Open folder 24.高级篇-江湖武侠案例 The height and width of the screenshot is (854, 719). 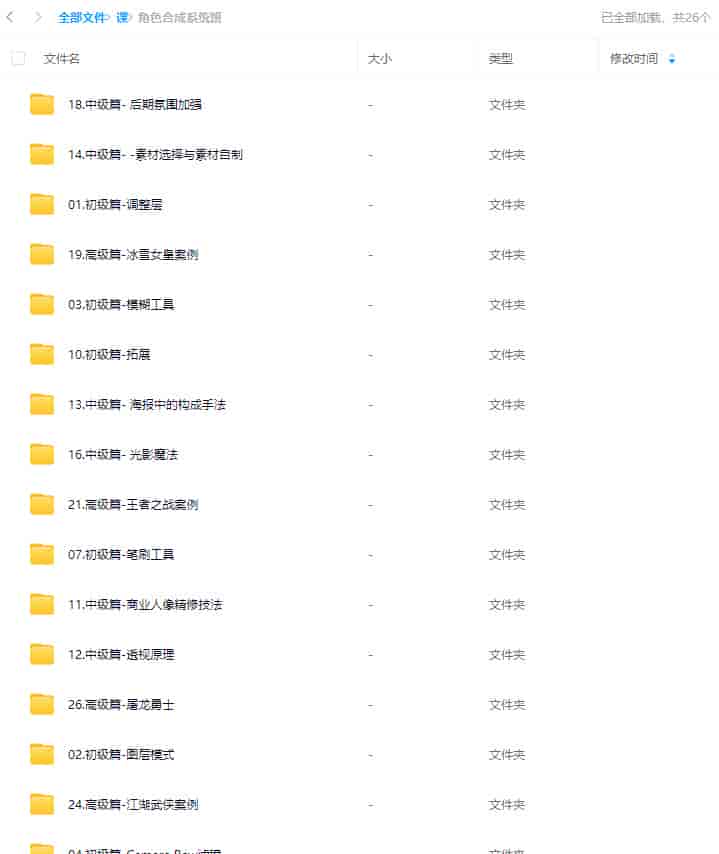tap(132, 805)
